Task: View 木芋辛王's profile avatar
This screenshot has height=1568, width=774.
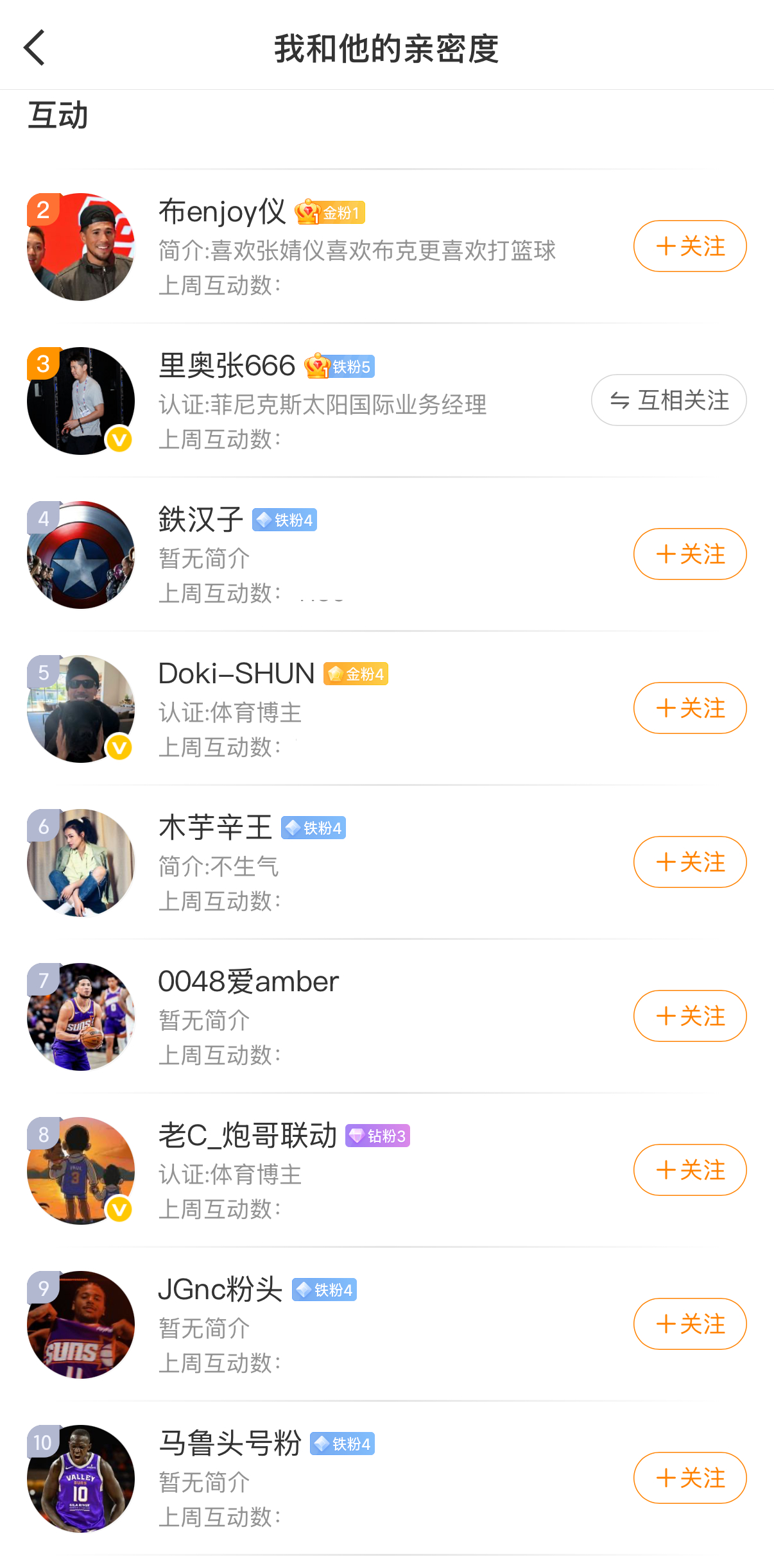Action: point(81,863)
